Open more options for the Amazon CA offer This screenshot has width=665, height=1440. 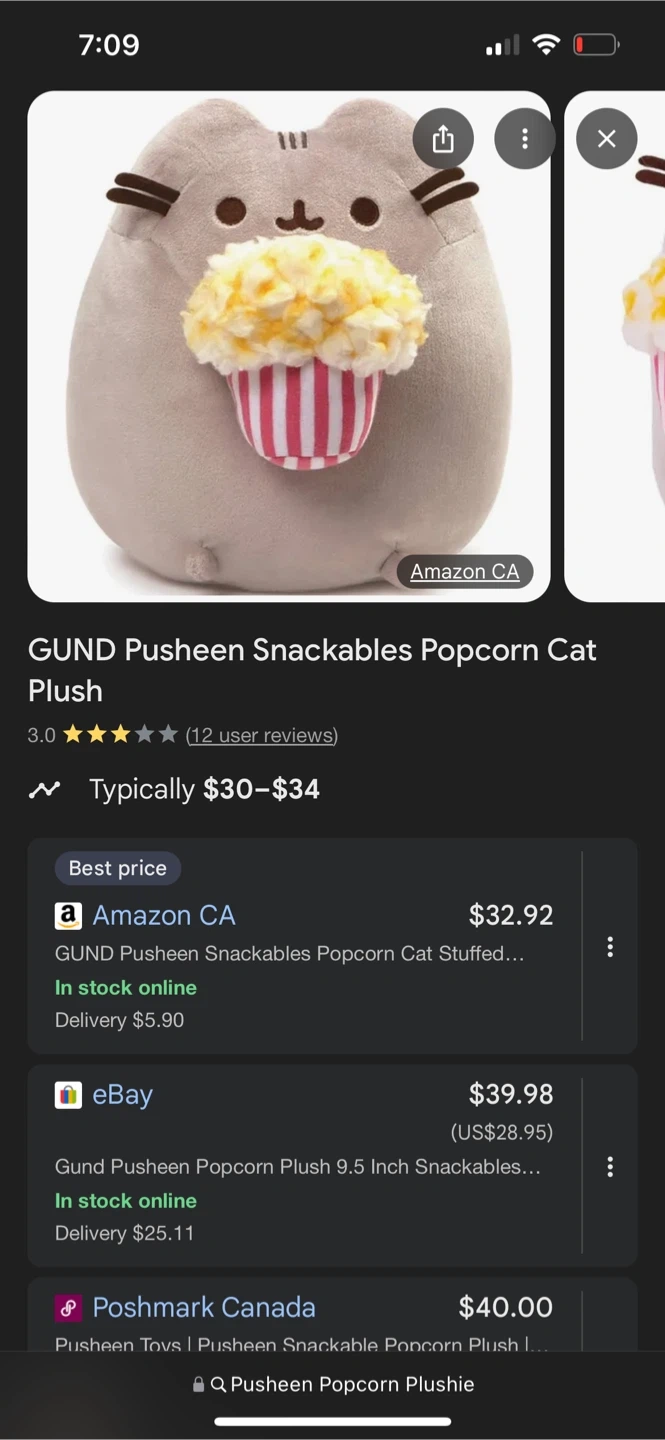coord(610,947)
